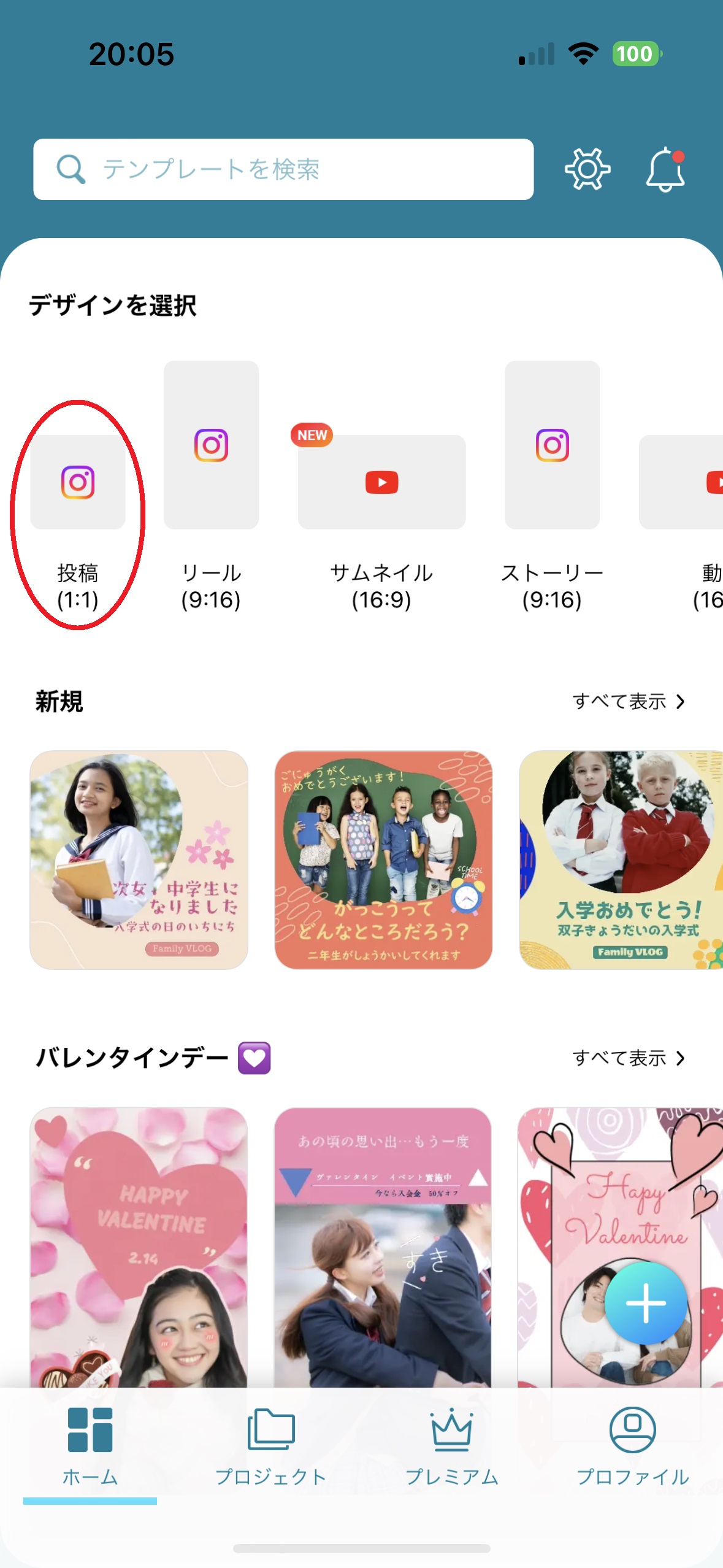Create a new design with plus button
This screenshot has width=723, height=1568.
click(646, 1303)
